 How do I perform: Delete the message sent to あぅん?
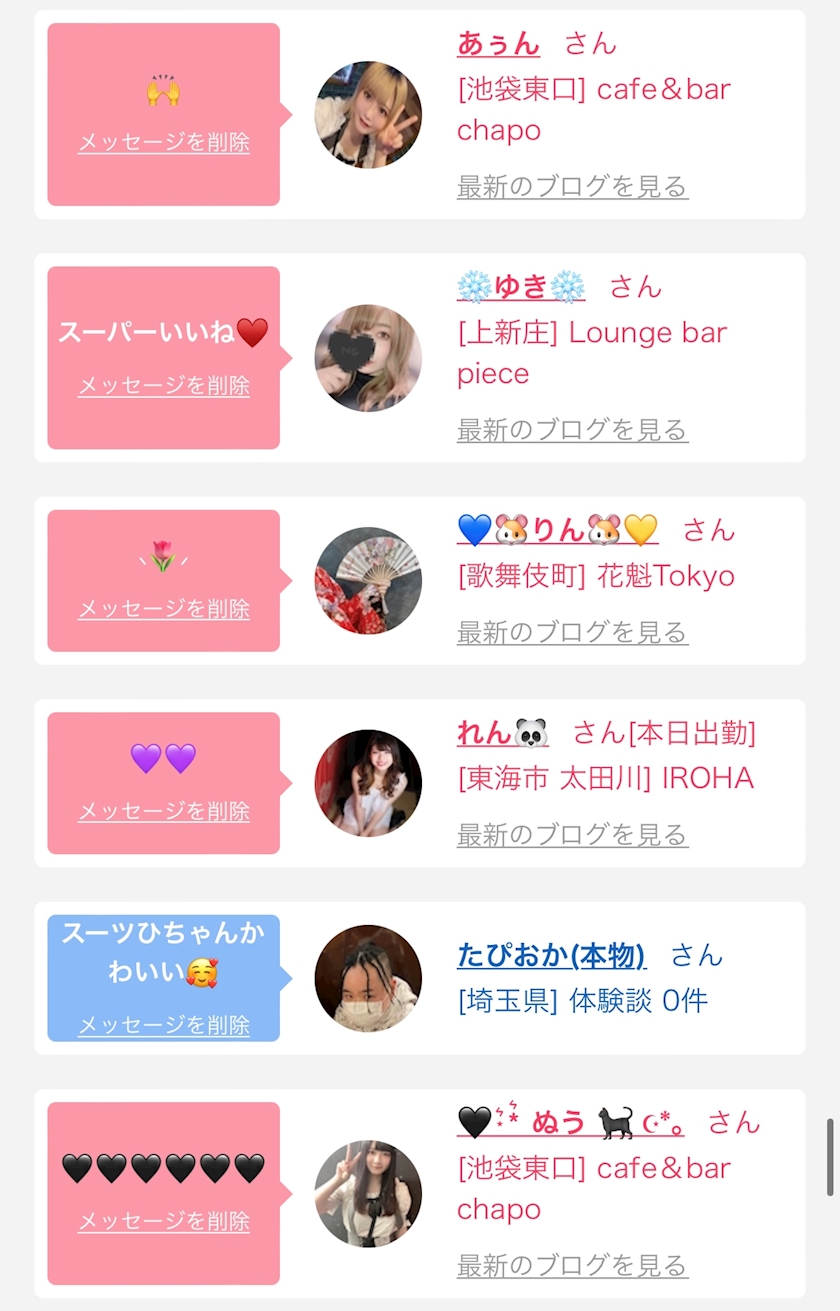164,142
